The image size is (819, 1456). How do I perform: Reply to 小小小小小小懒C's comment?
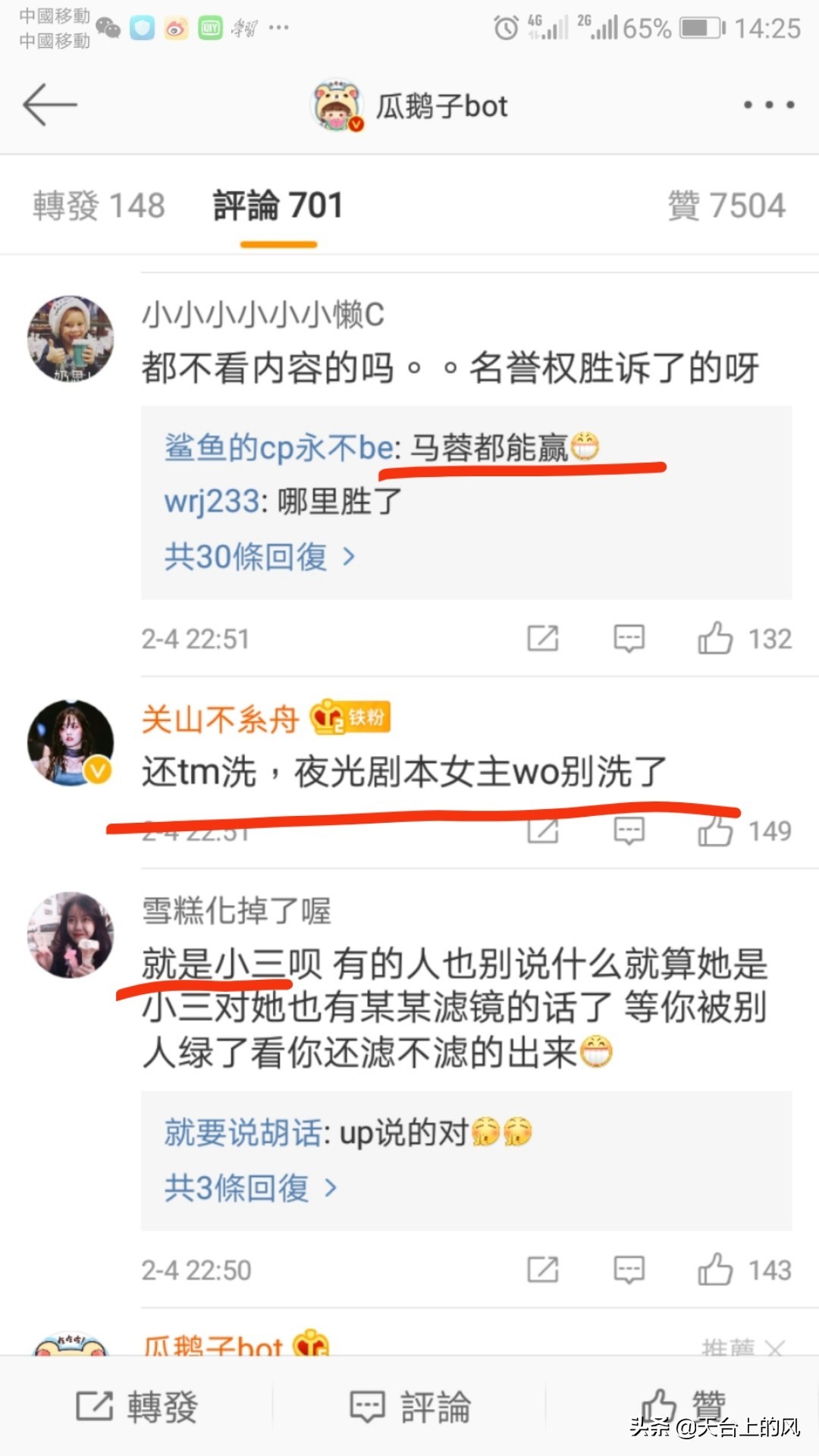(x=629, y=639)
